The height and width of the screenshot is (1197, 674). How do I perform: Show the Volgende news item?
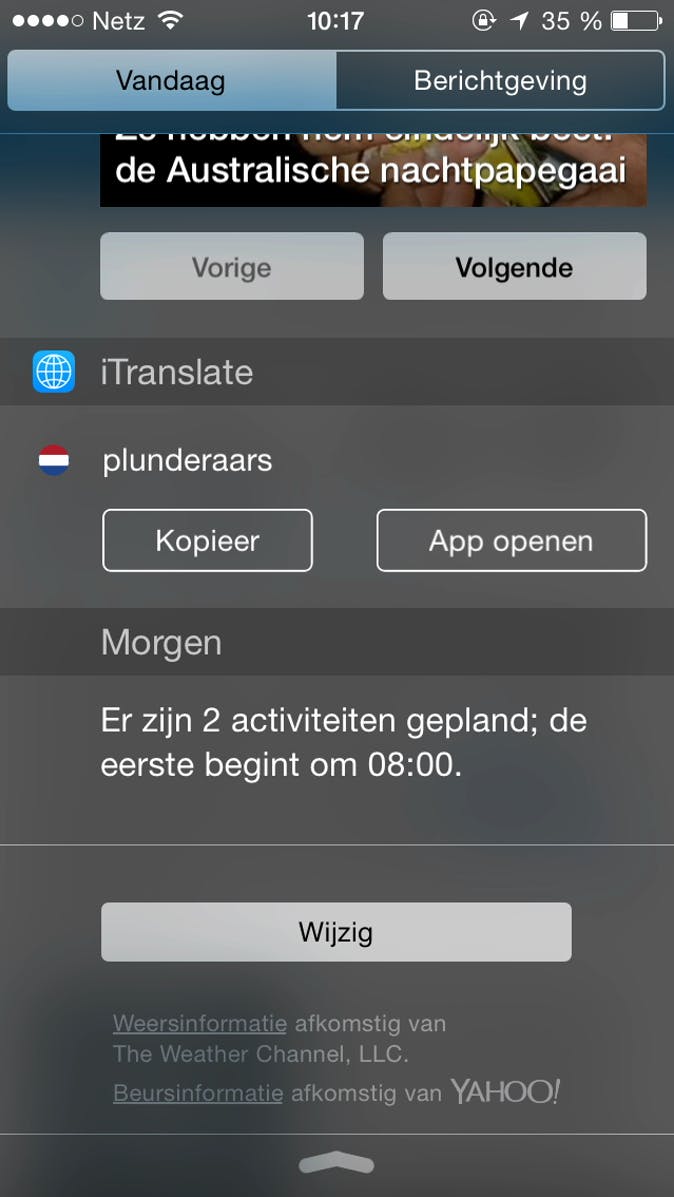(x=514, y=267)
